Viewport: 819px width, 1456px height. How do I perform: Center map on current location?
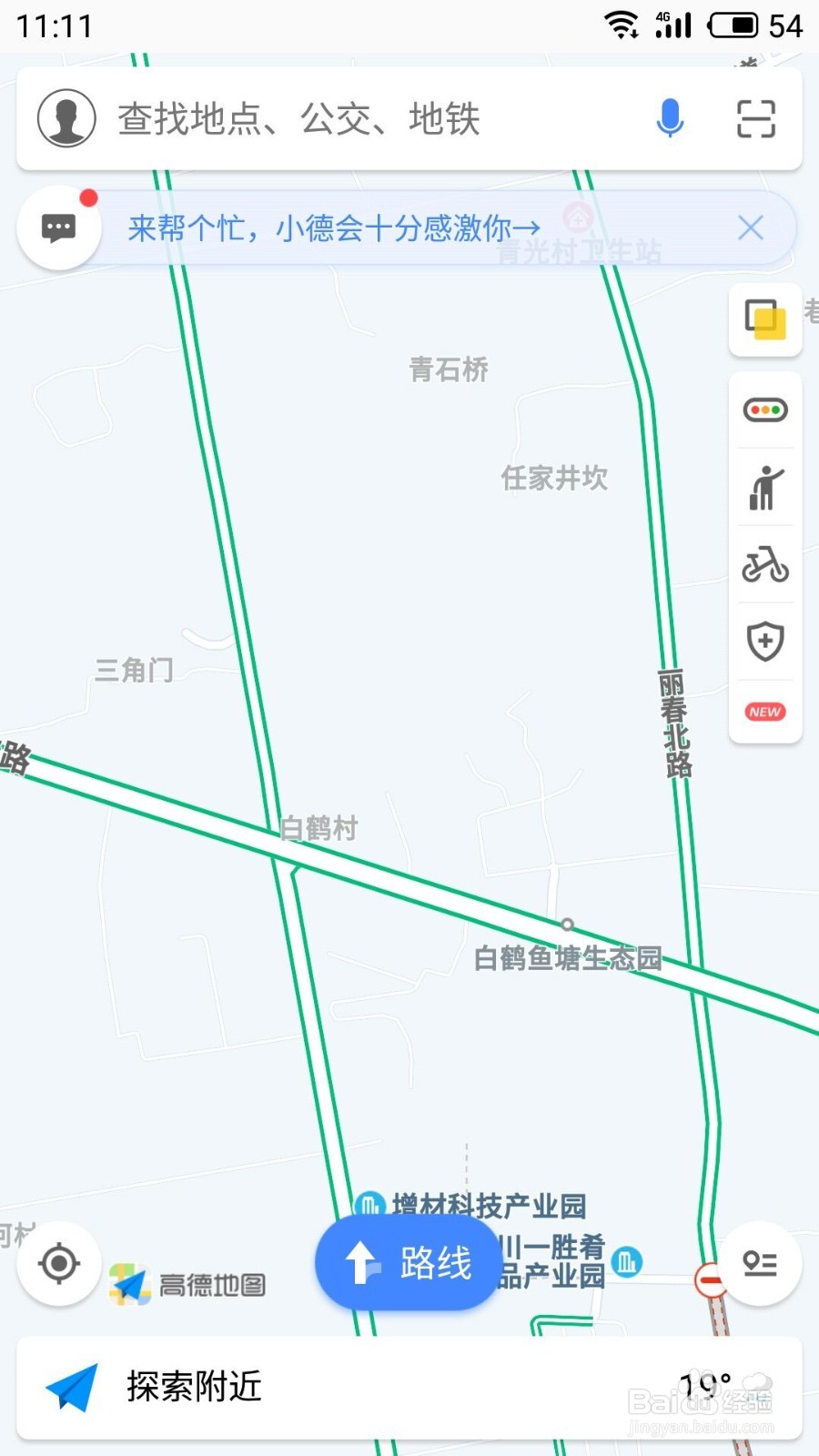[x=58, y=1263]
